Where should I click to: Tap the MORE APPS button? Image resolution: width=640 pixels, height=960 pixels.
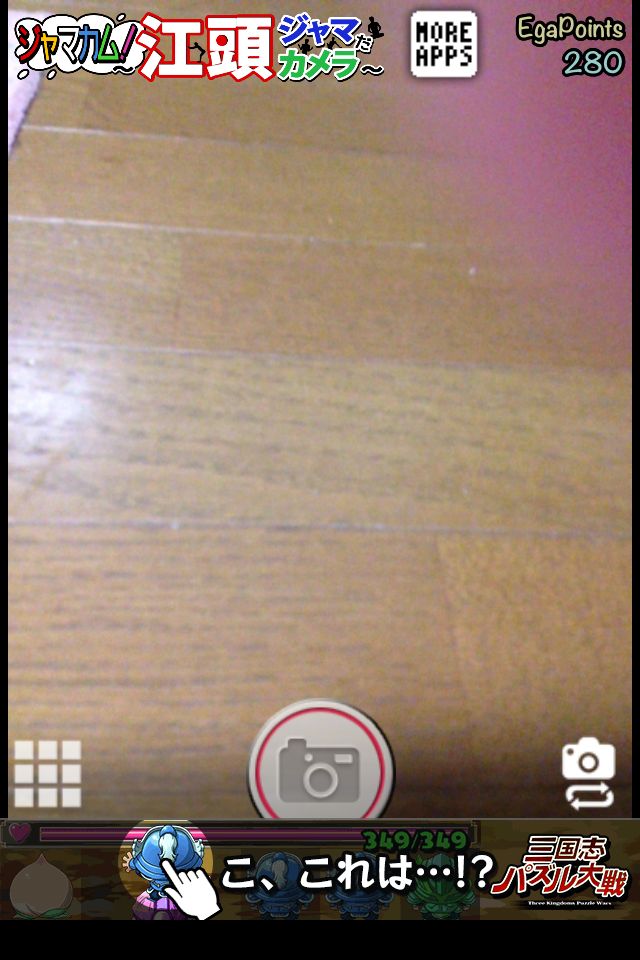443,43
